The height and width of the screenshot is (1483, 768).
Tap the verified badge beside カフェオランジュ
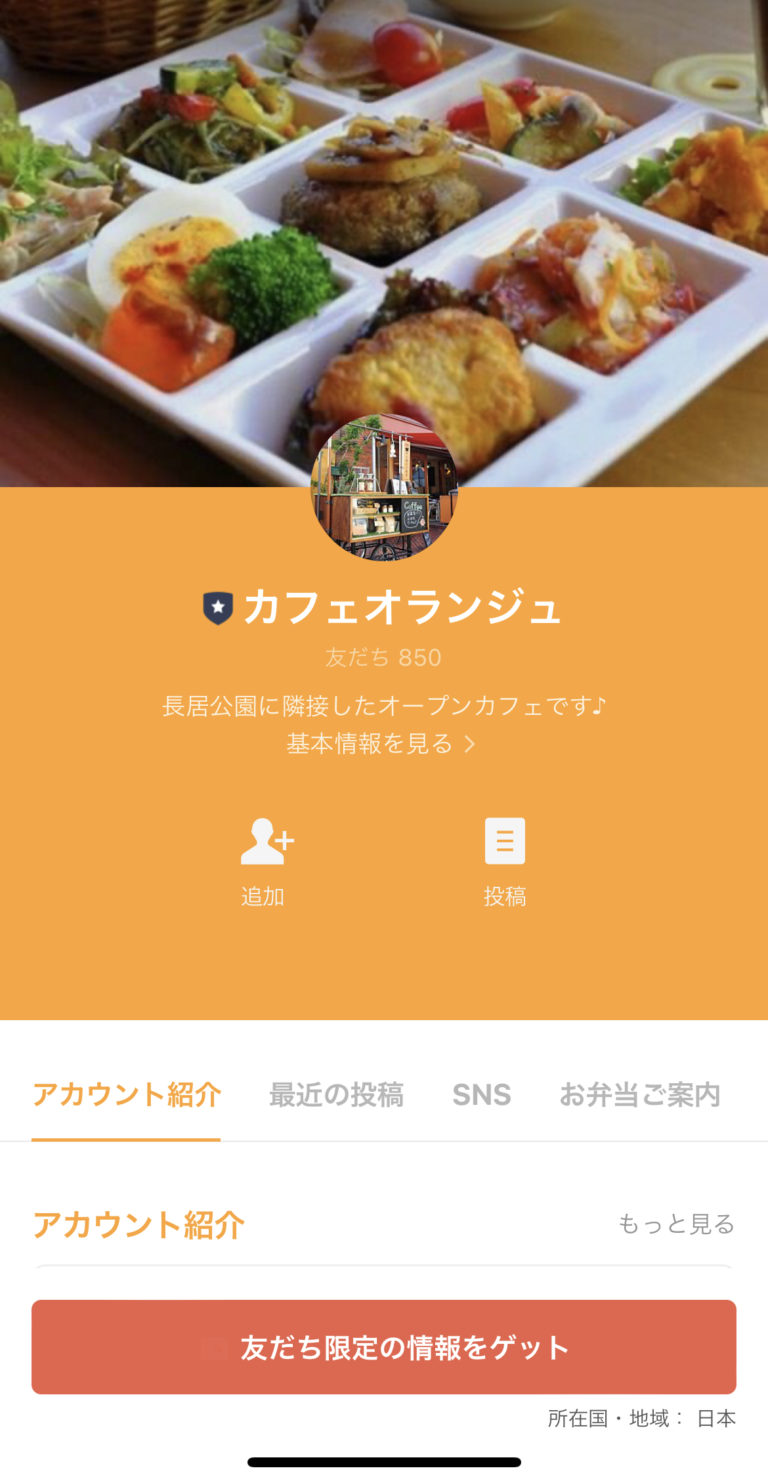pyautogui.click(x=215, y=607)
